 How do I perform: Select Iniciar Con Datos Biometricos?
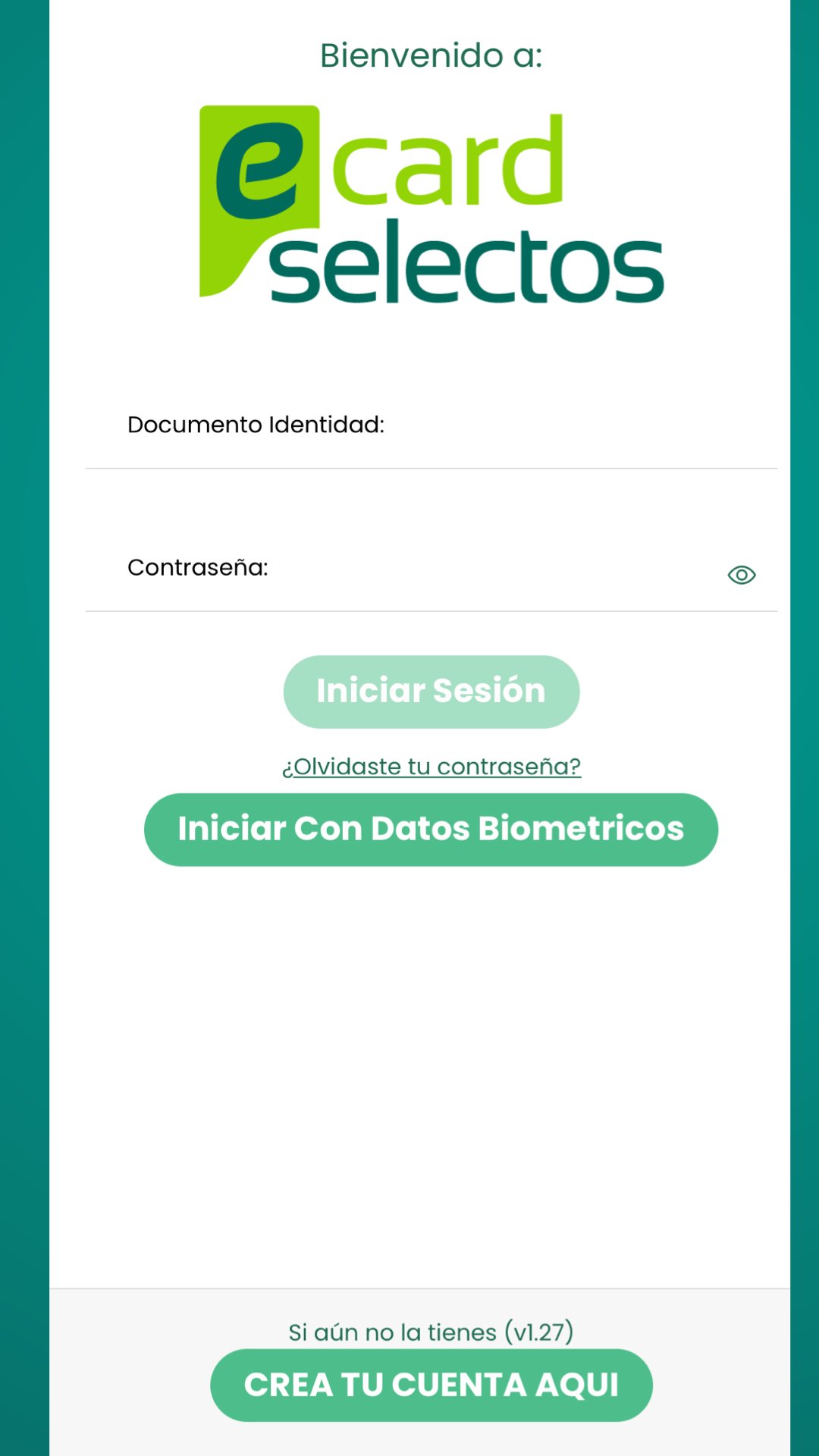point(431,830)
